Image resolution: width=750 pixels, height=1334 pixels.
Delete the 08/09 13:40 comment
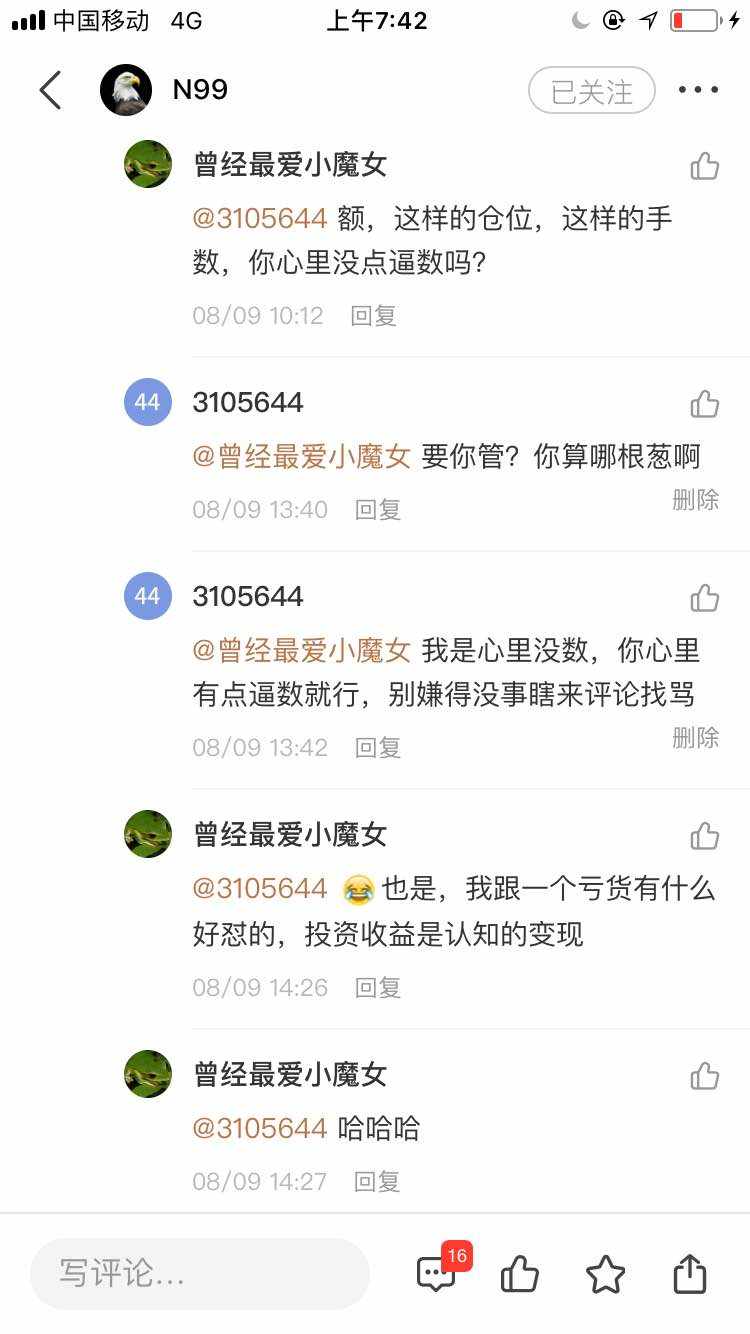(695, 499)
